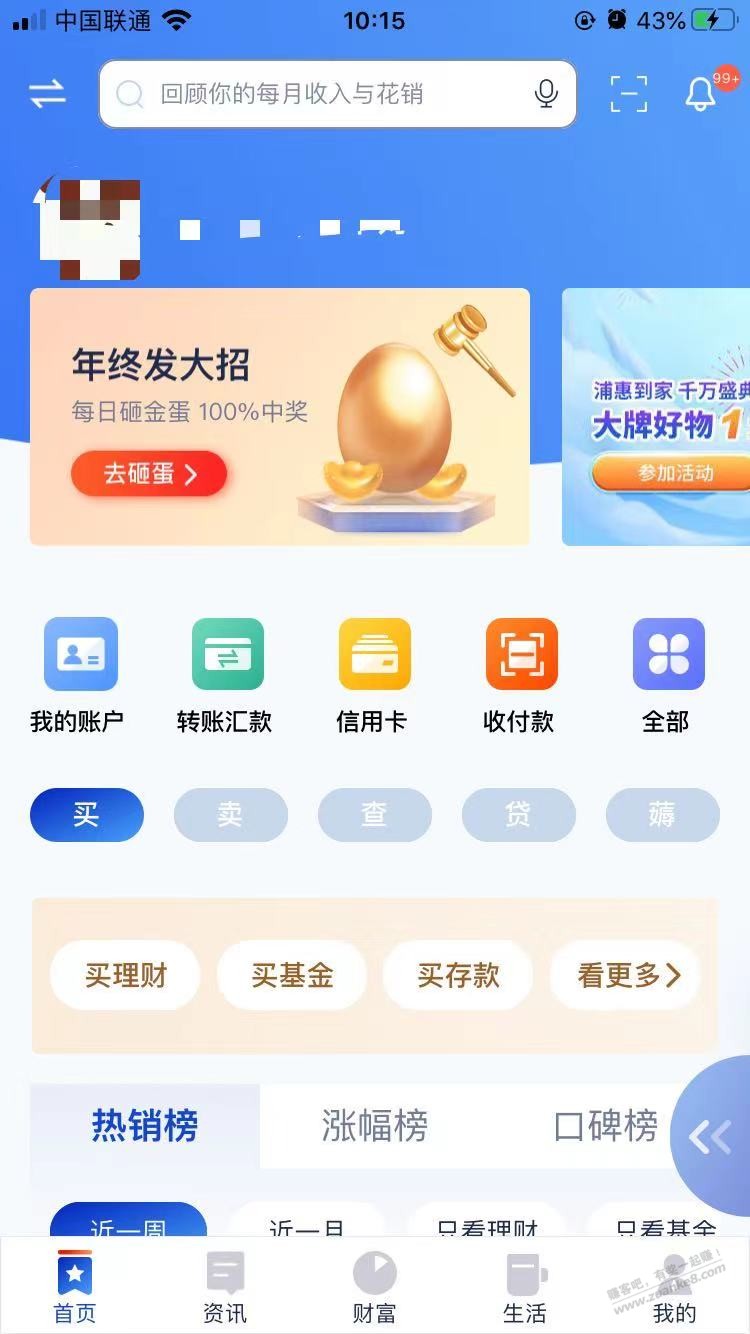Tap 参加活动 on the side banner

tap(670, 473)
